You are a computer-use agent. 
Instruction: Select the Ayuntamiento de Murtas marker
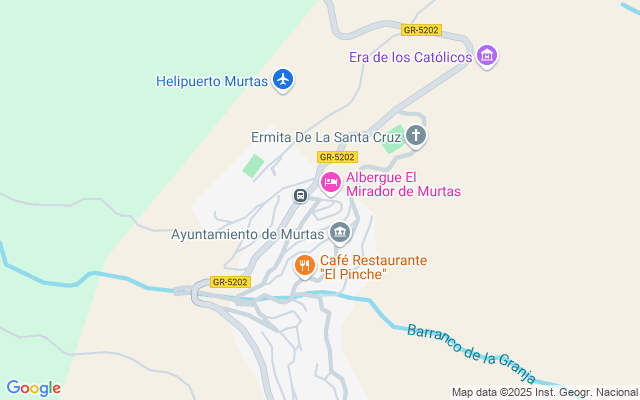[341, 233]
